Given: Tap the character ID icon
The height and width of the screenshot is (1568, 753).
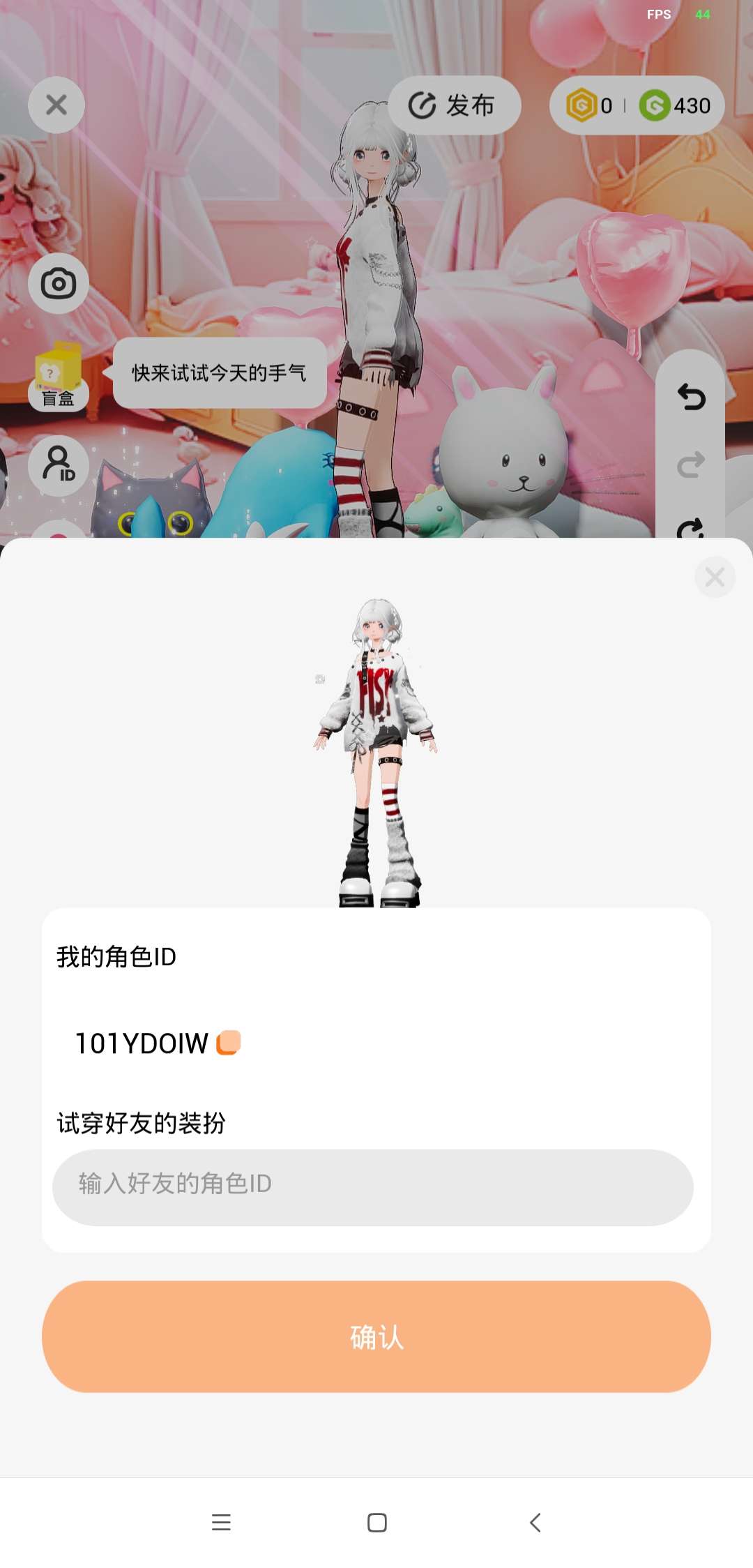Looking at the screenshot, I should click(59, 465).
